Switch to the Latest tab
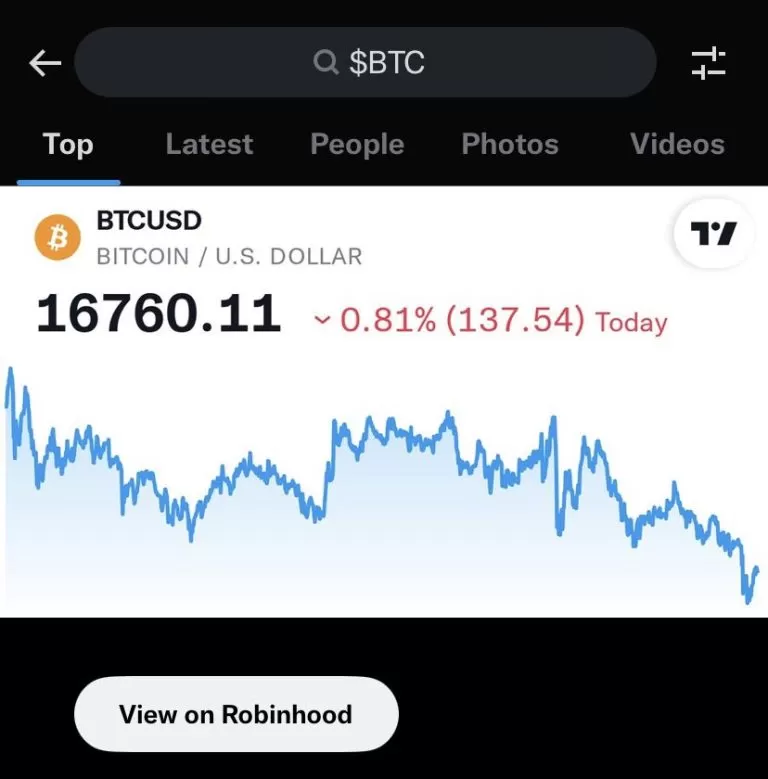The image size is (768, 779). click(x=209, y=145)
